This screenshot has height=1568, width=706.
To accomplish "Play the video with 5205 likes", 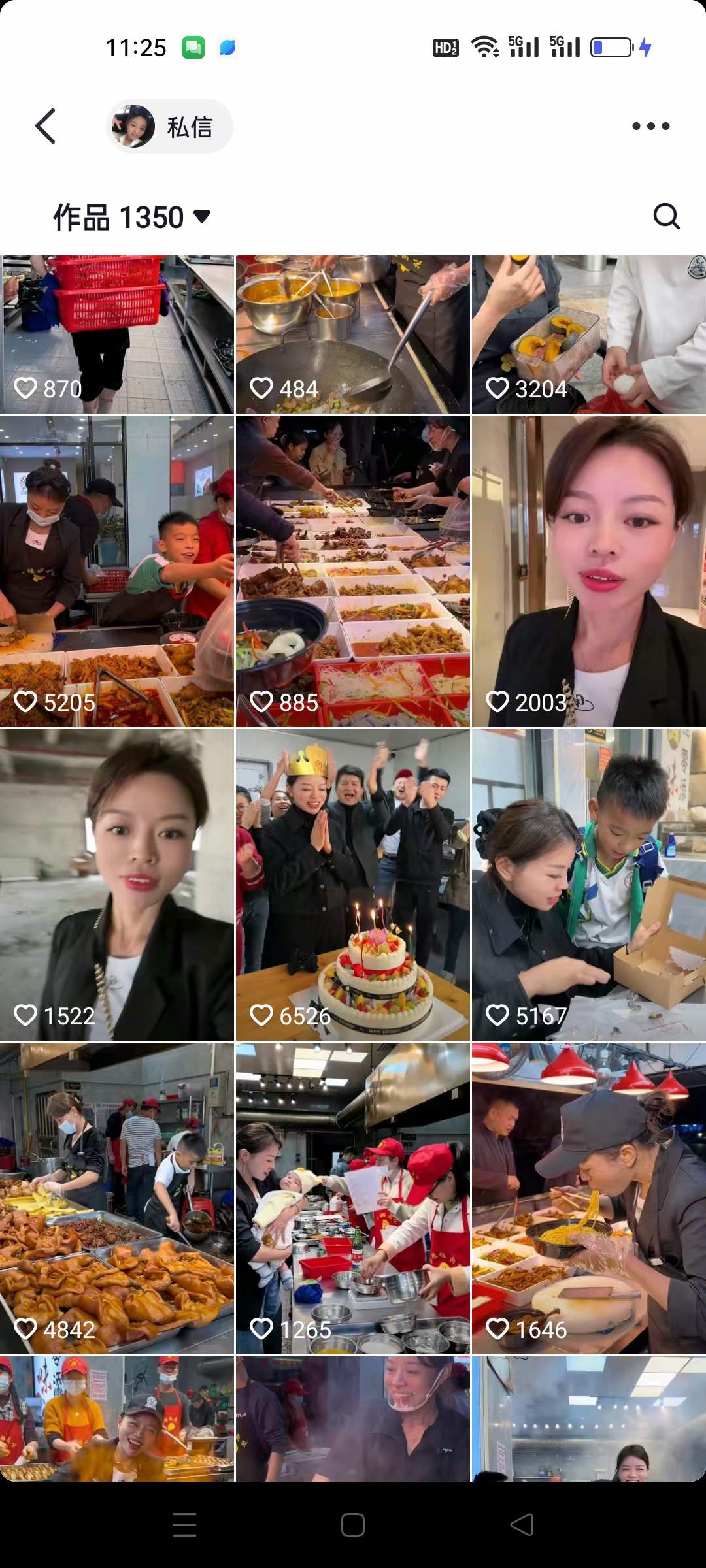I will [x=117, y=572].
